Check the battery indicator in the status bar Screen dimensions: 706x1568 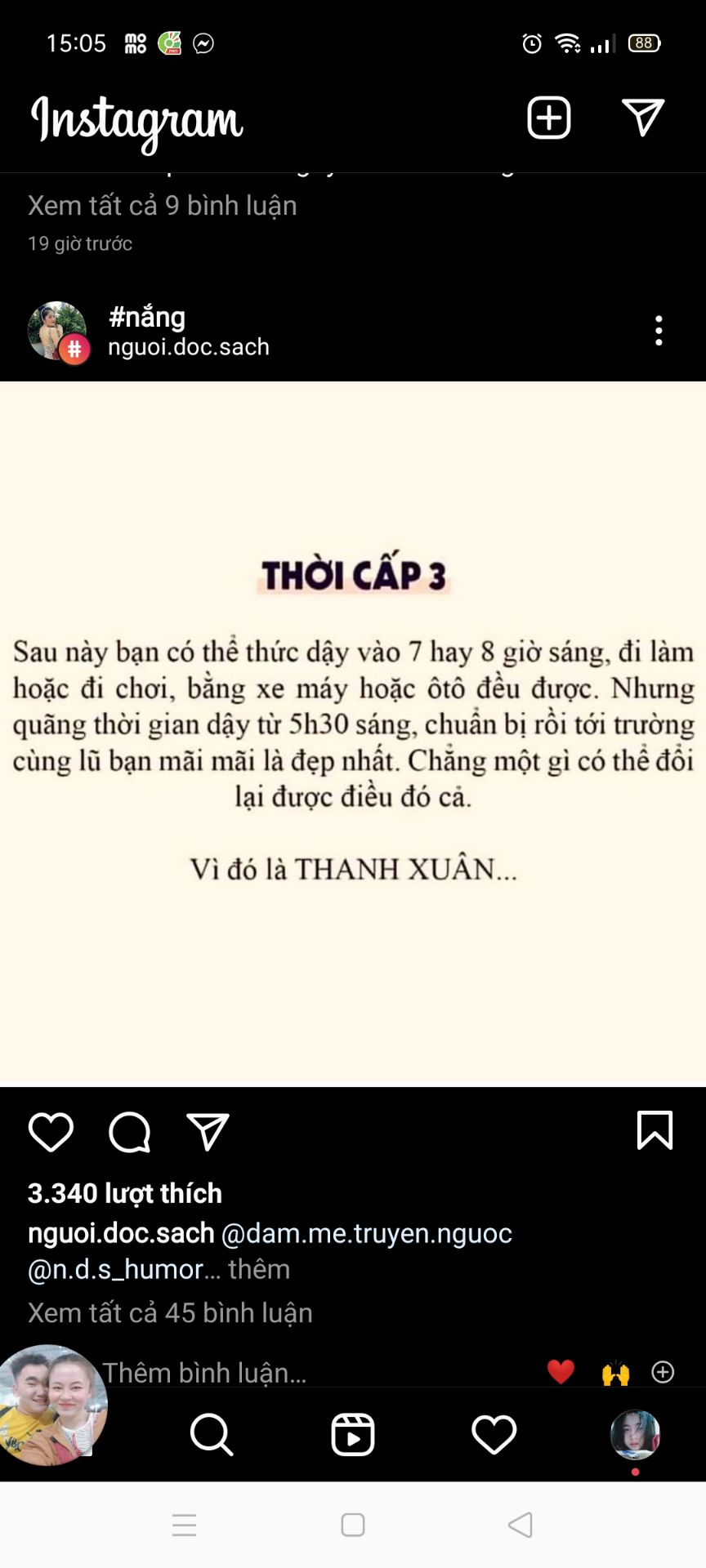(643, 45)
